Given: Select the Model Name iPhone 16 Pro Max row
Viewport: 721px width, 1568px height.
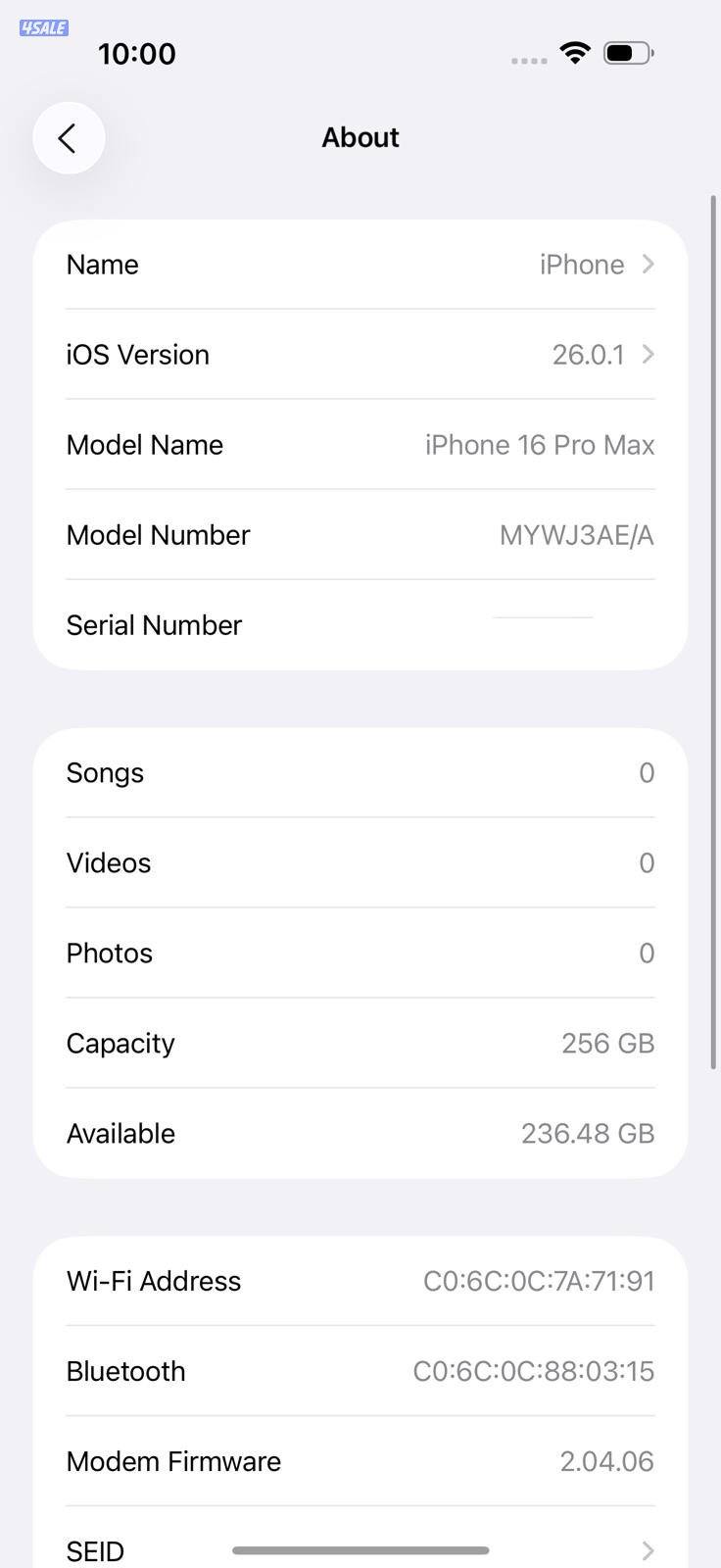Looking at the screenshot, I should pyautogui.click(x=360, y=445).
